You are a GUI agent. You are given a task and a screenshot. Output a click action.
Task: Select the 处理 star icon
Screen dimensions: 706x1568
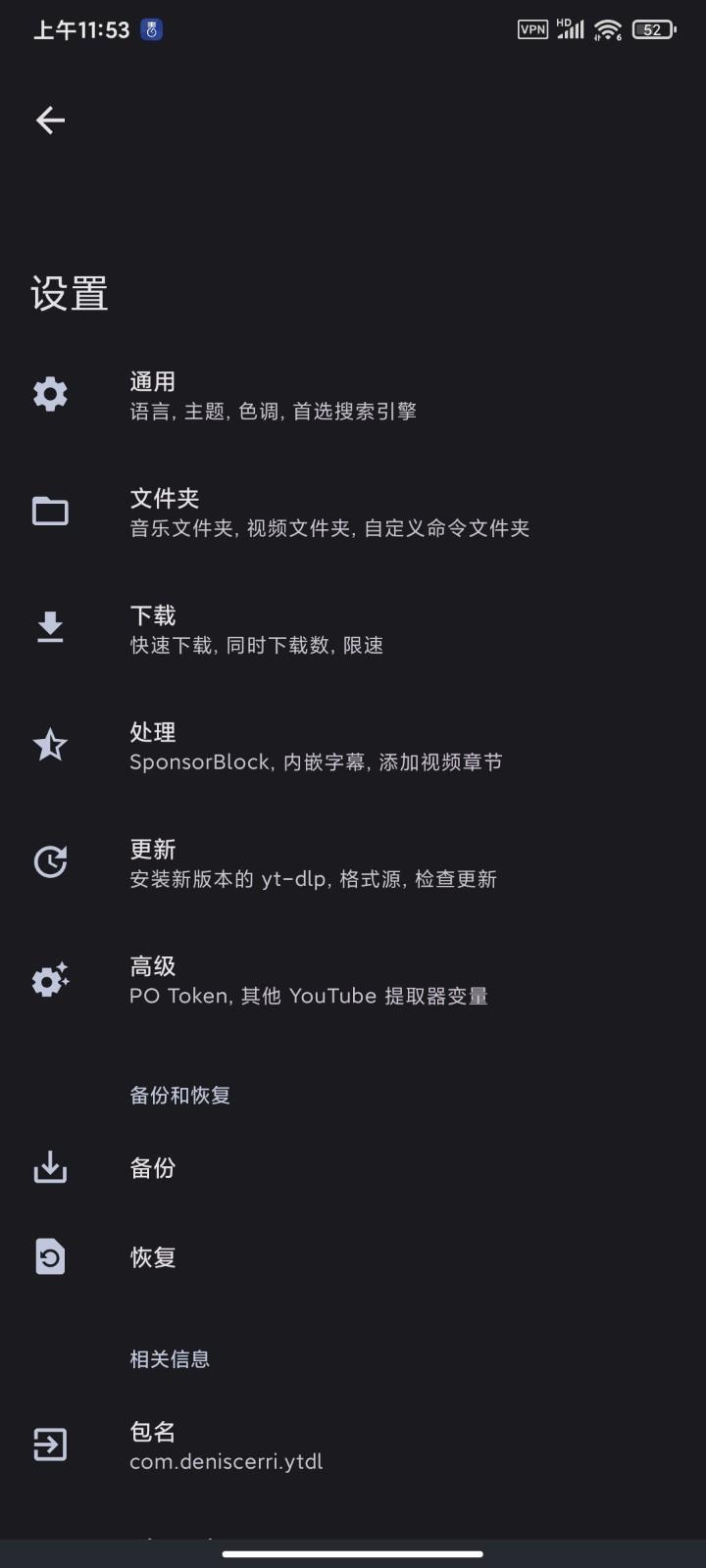click(50, 745)
